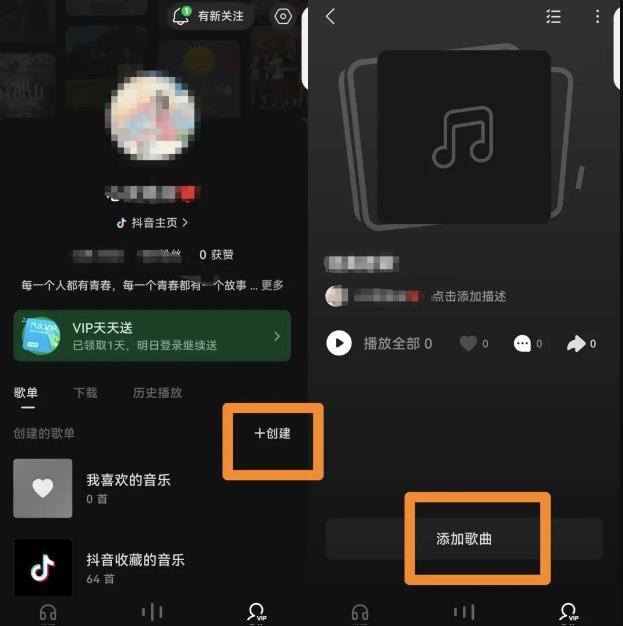The height and width of the screenshot is (626, 623).
Task: Open the VIP天天送 banner
Action: (x=152, y=335)
